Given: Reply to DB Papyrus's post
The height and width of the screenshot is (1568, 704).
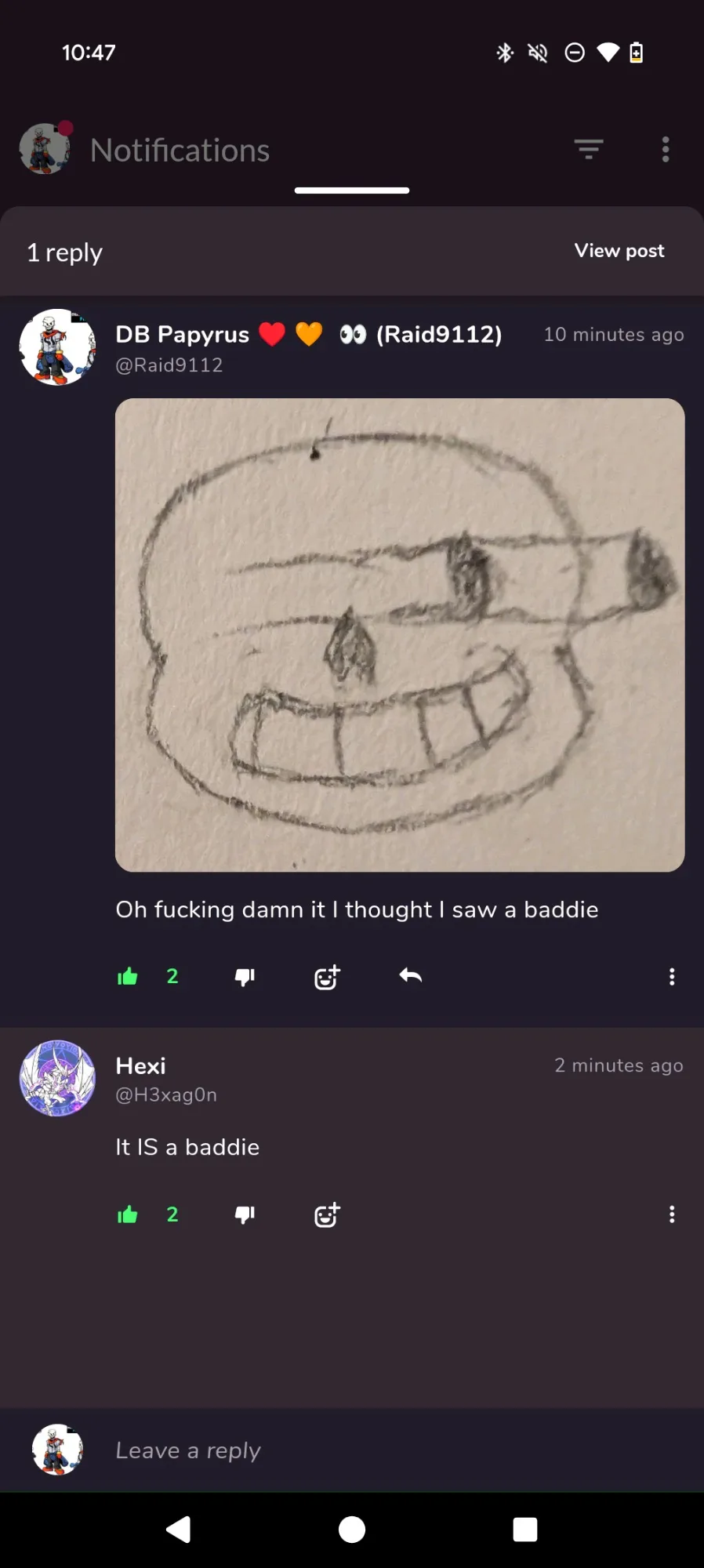Looking at the screenshot, I should 410,975.
